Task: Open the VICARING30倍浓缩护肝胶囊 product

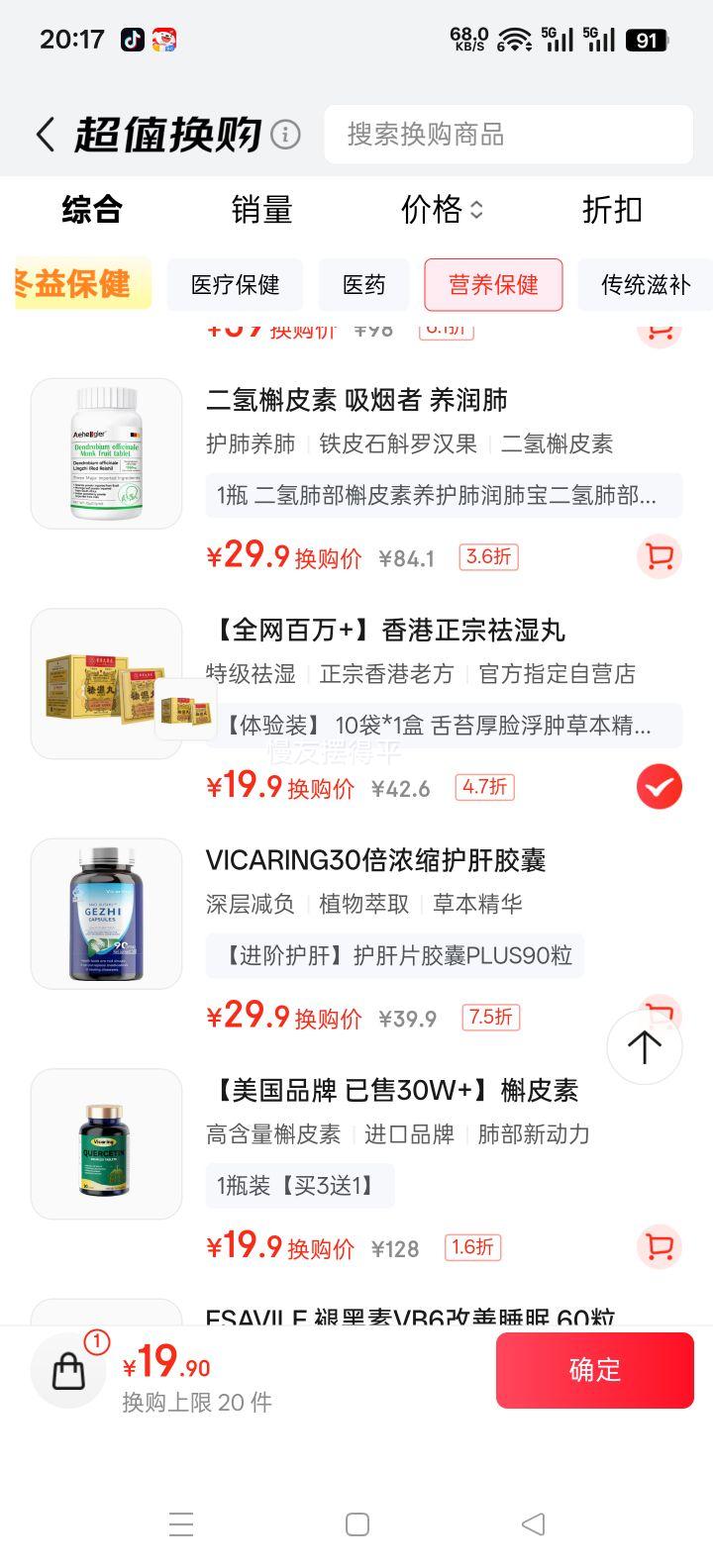Action: click(375, 860)
